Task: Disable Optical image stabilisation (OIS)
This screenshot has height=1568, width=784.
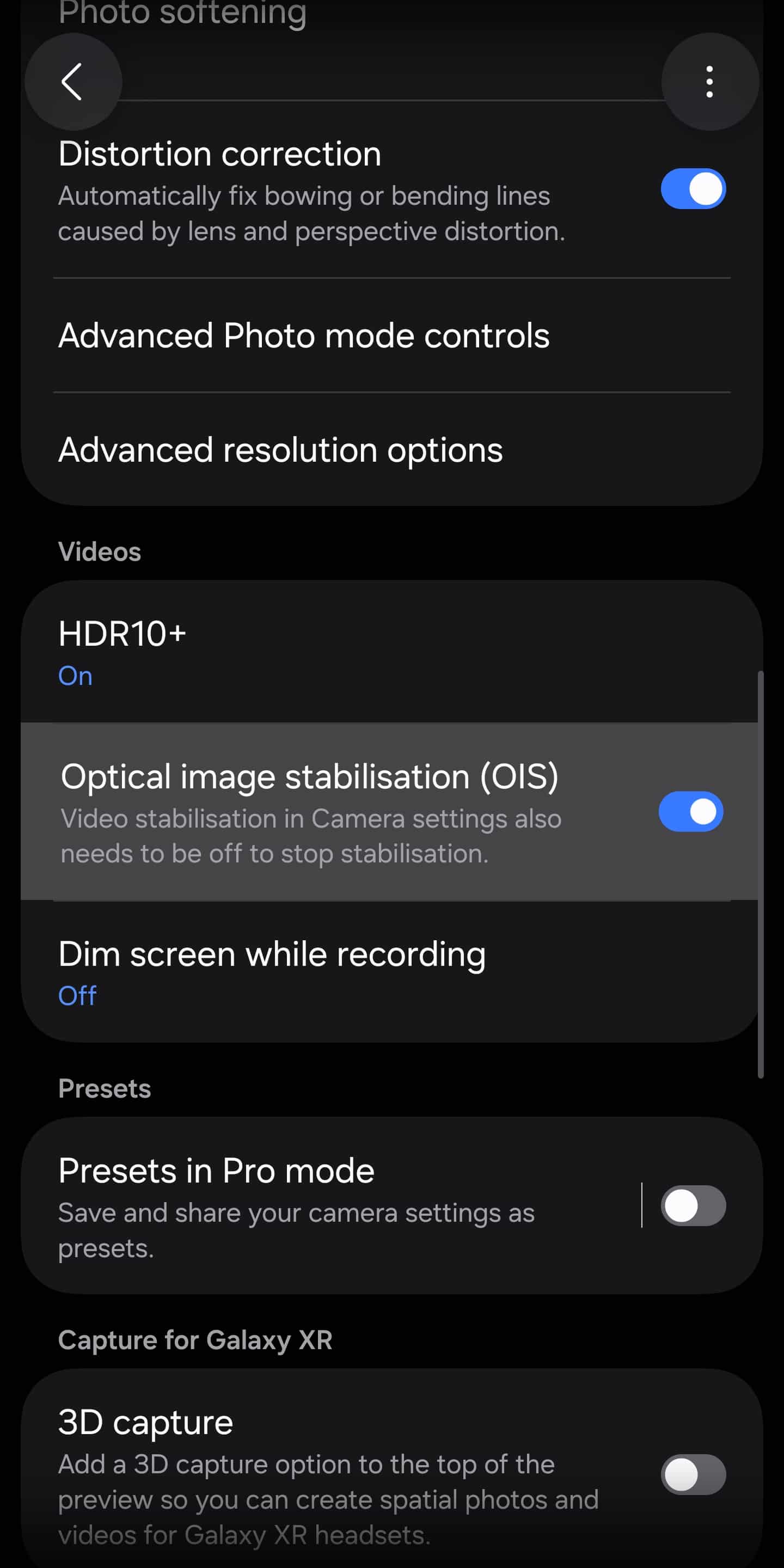Action: coord(690,811)
